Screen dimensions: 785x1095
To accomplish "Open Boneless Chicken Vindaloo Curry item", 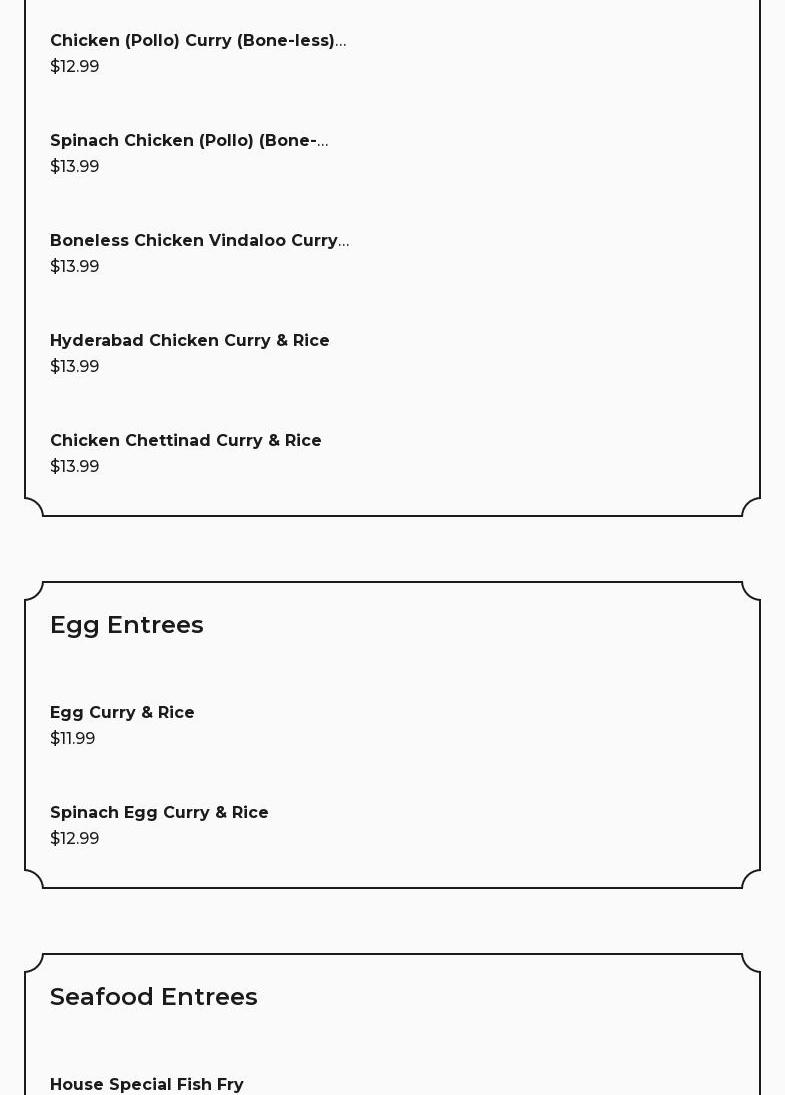I will pyautogui.click(x=199, y=241).
